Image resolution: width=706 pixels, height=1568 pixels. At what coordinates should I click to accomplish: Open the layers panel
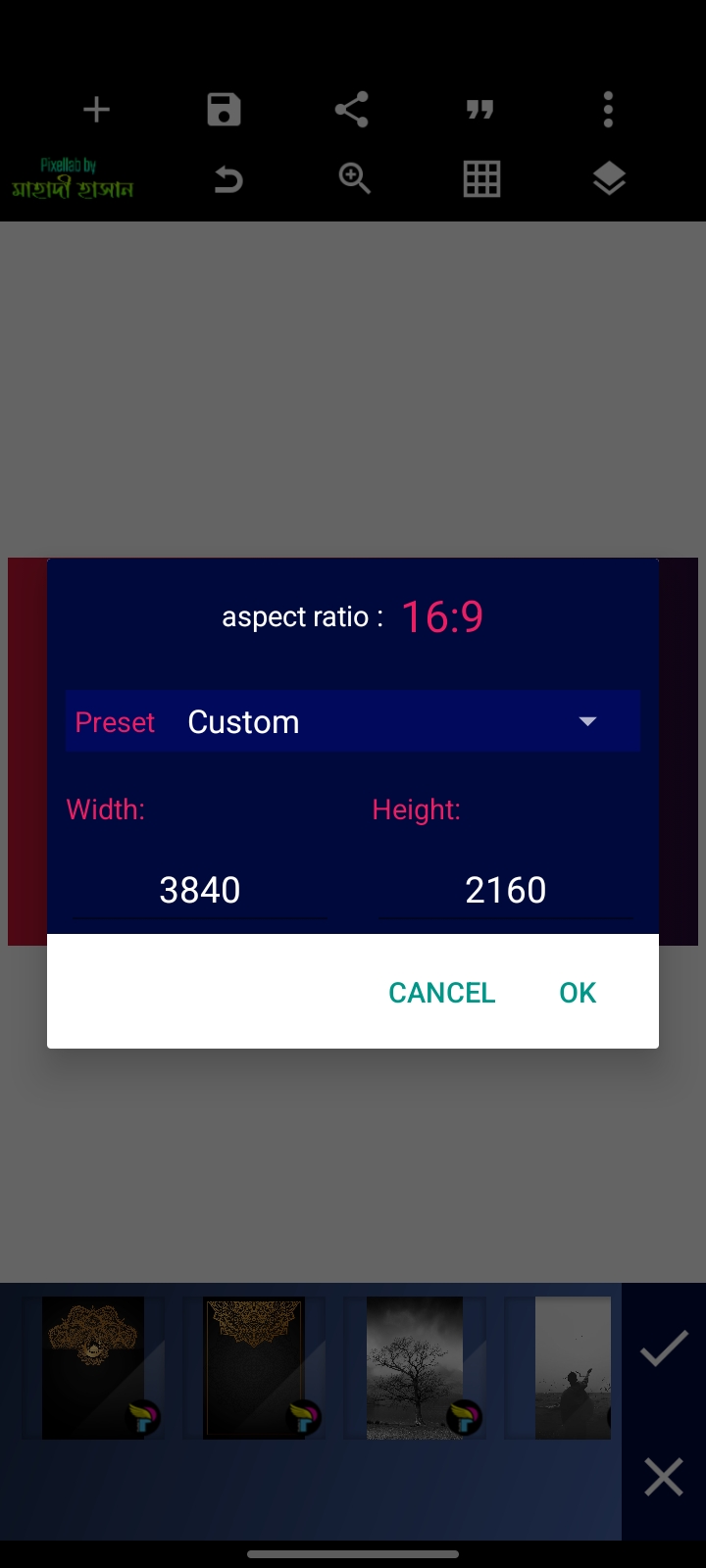pos(609,179)
